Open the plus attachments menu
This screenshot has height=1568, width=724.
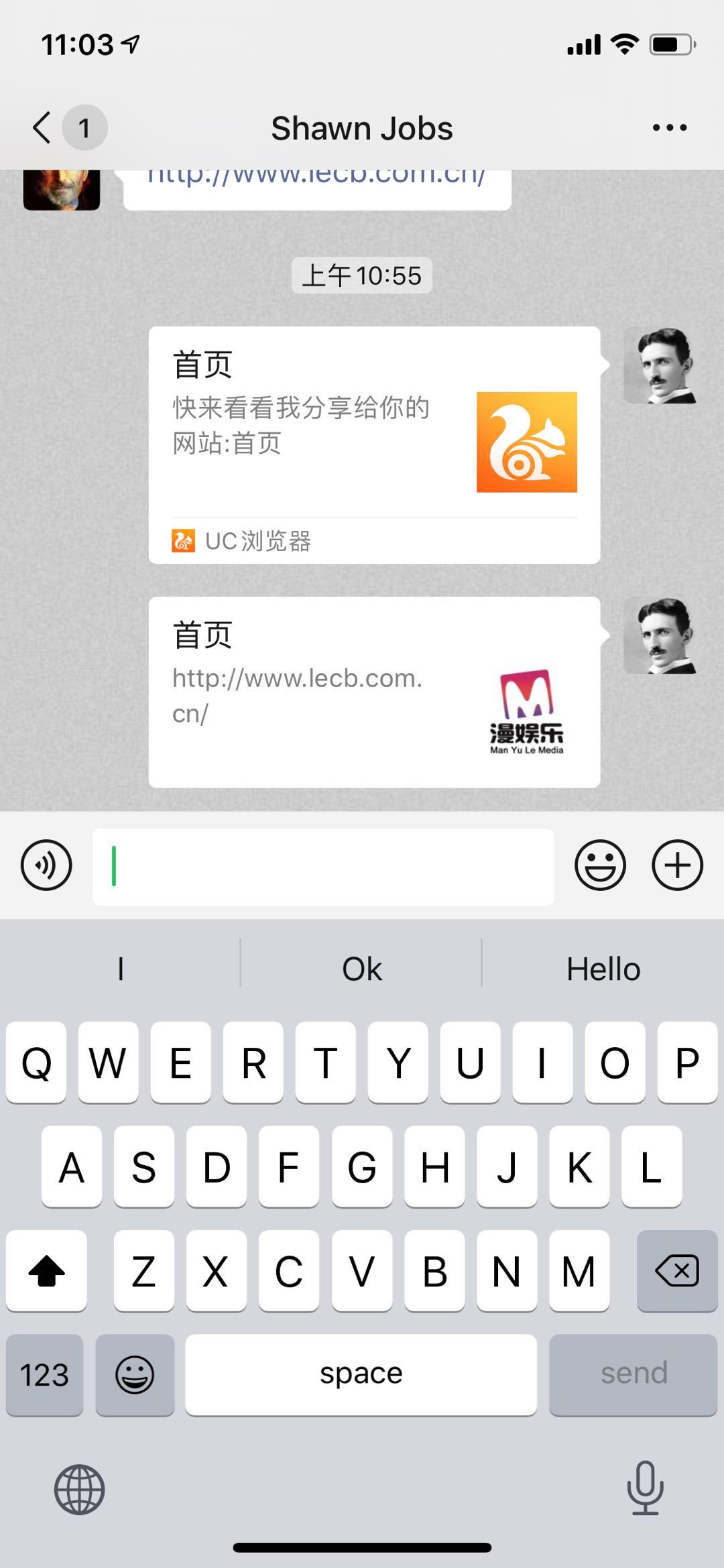[x=677, y=865]
